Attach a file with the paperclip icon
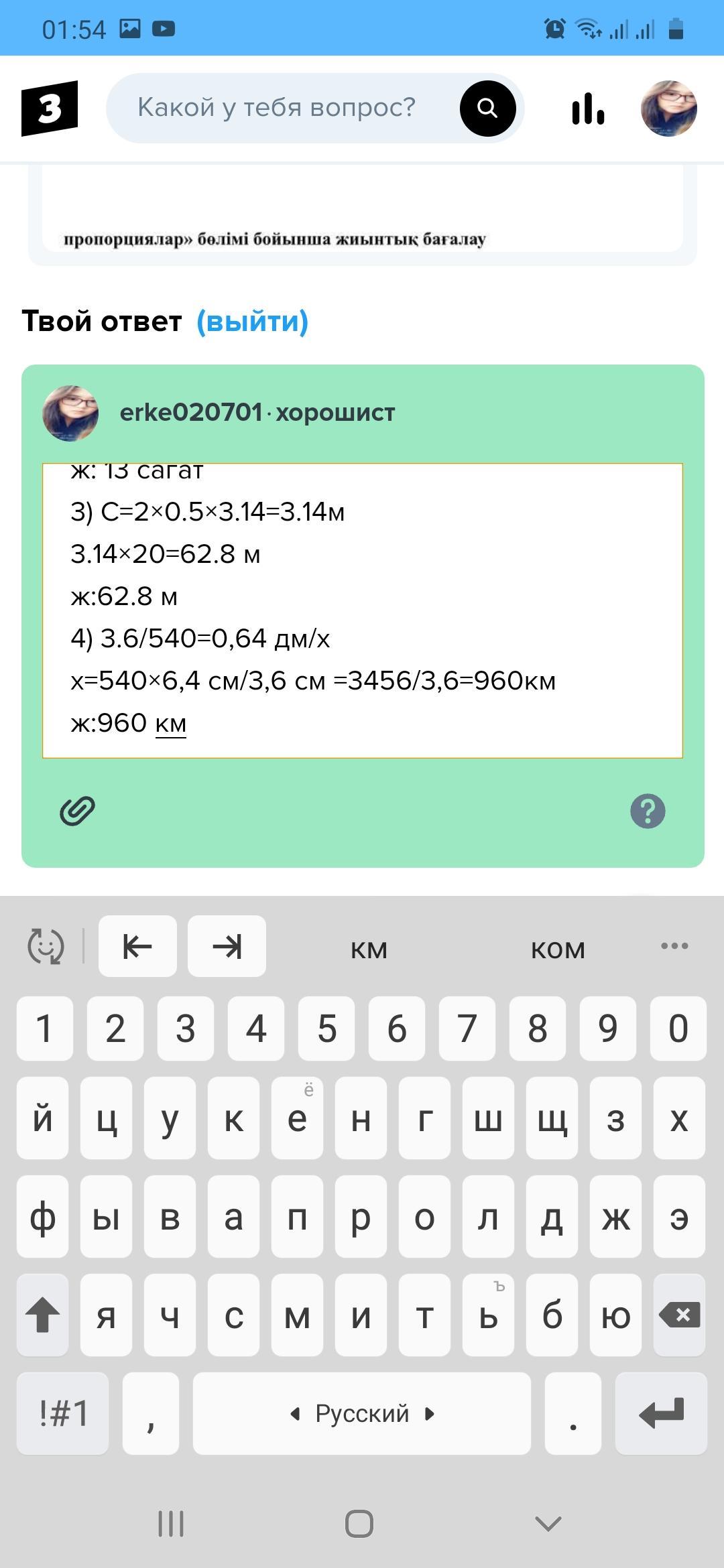The width and height of the screenshot is (724, 1568). click(78, 811)
